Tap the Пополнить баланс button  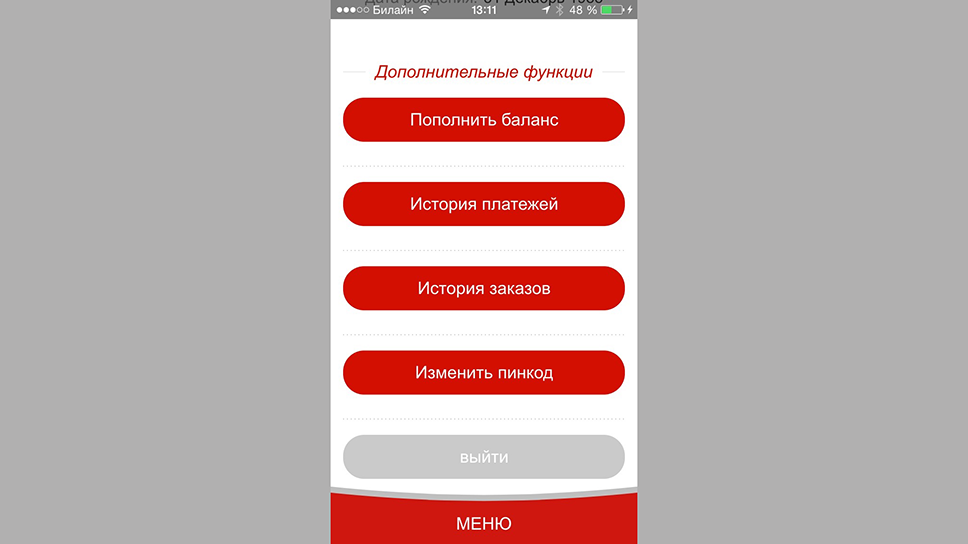coord(484,120)
